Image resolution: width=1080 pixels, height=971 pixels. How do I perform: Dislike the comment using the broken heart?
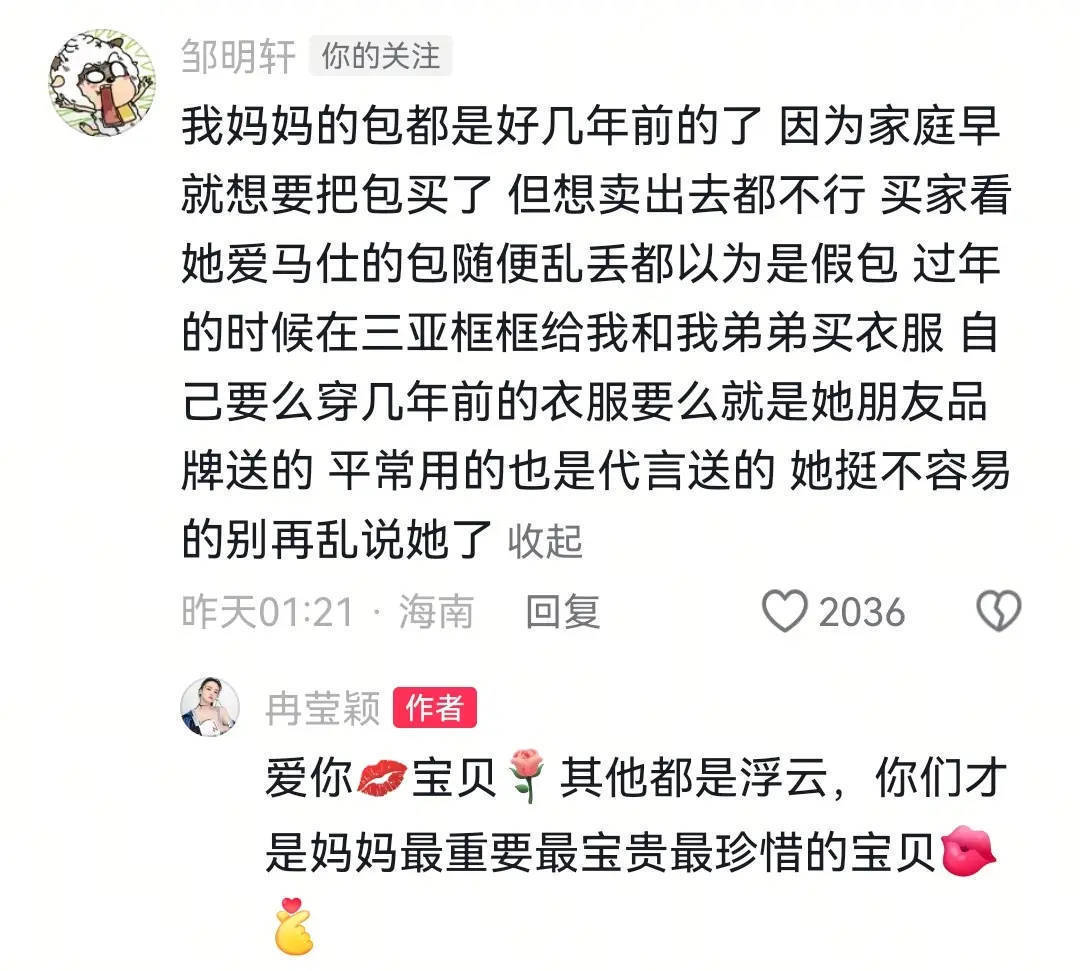[998, 611]
